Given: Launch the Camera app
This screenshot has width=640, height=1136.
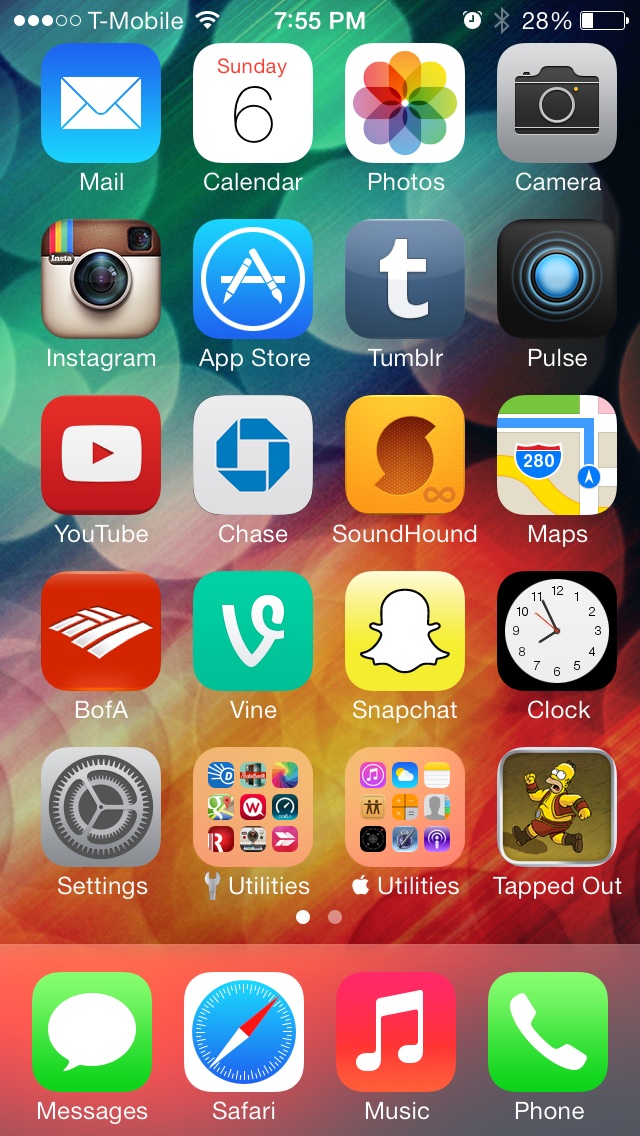Looking at the screenshot, I should coord(557,103).
